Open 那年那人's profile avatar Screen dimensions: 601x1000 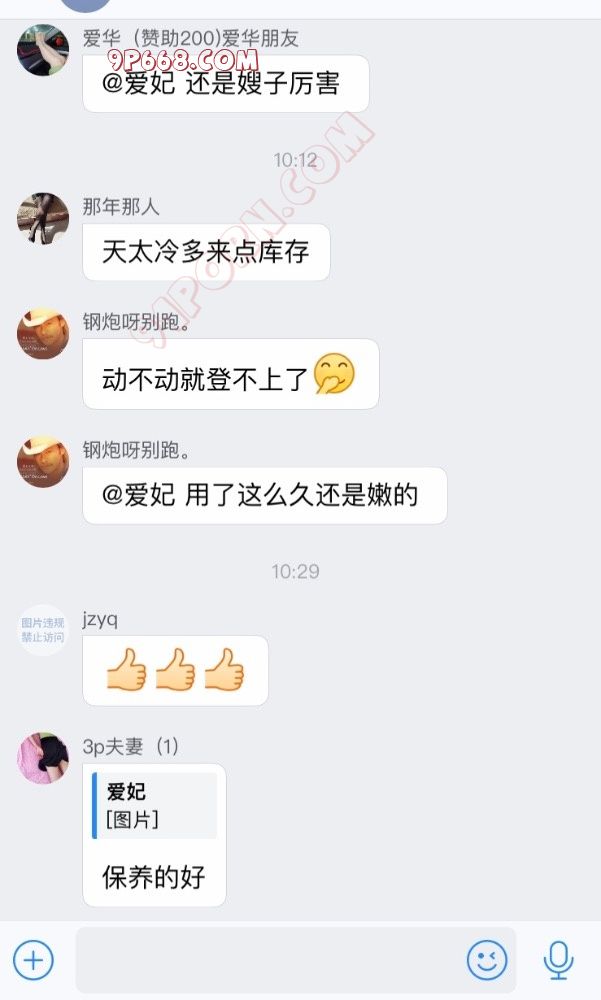[43, 218]
